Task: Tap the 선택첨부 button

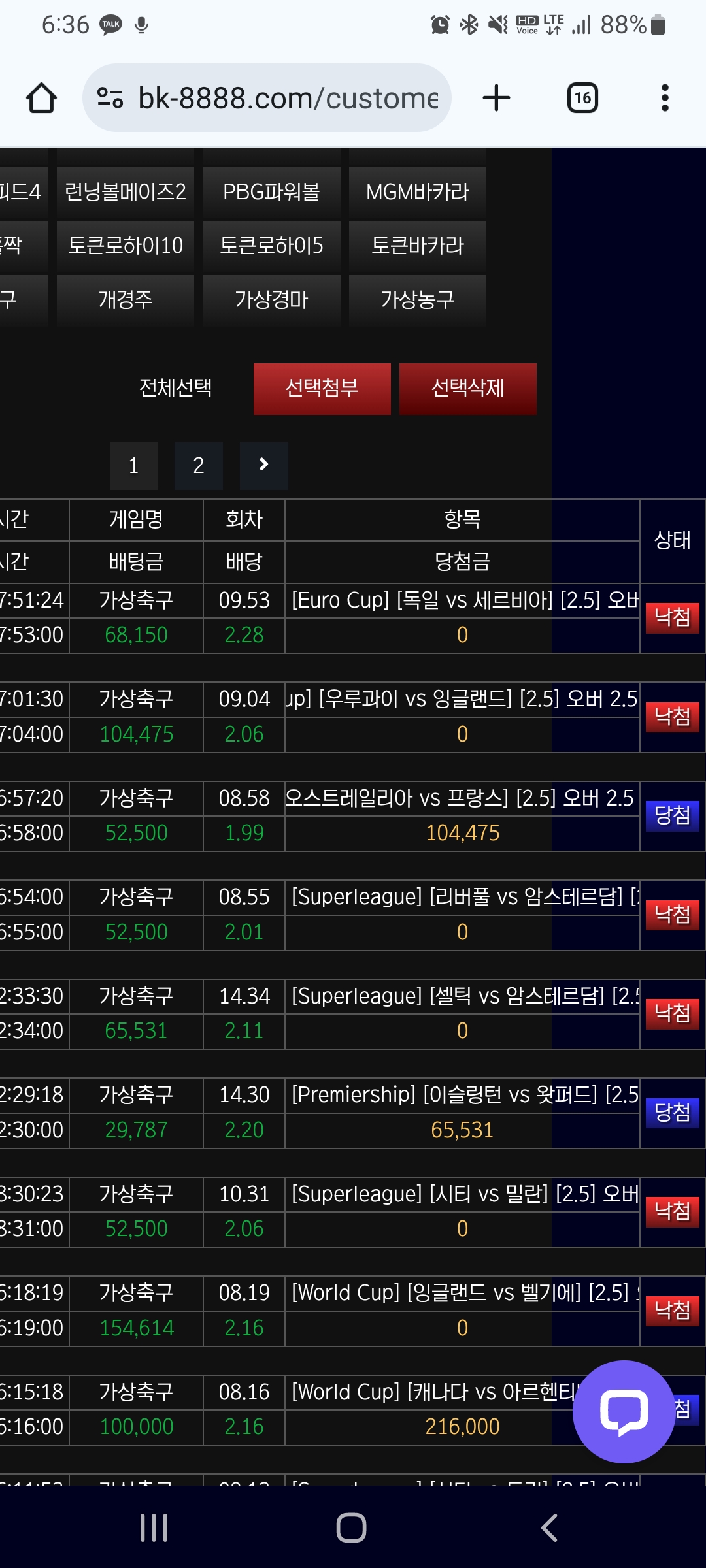Action: [x=322, y=389]
